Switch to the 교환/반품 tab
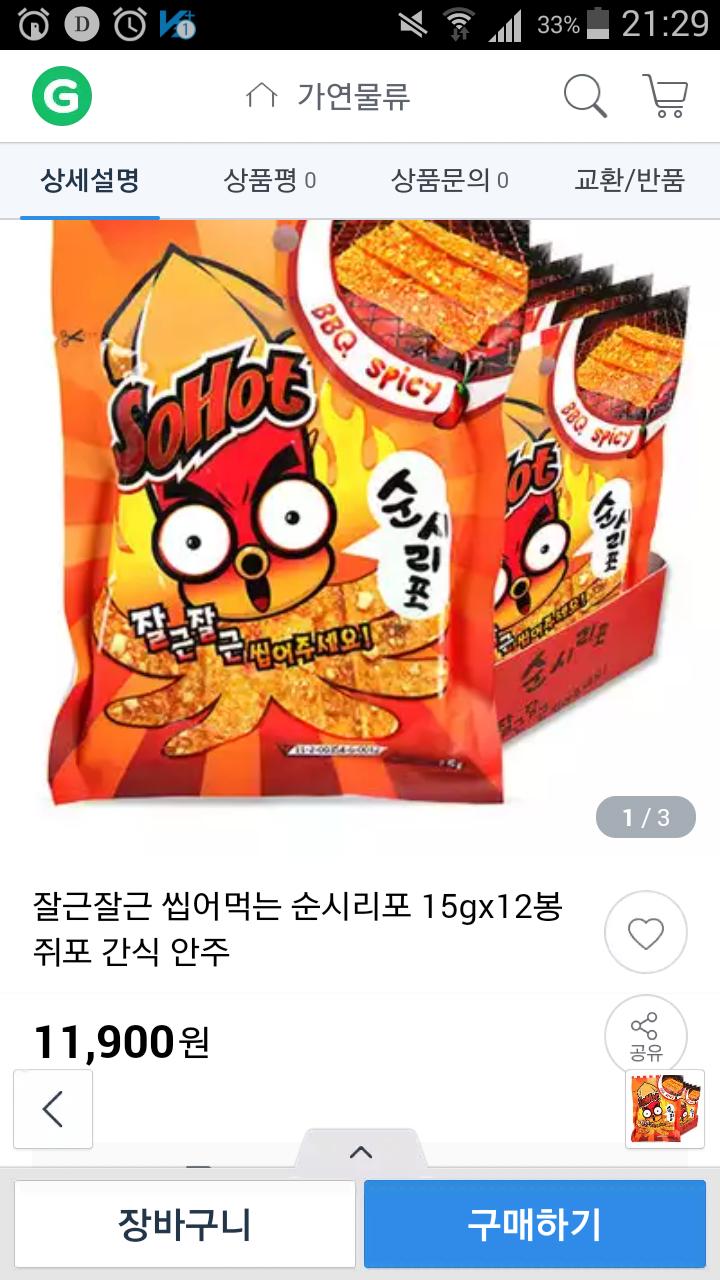Viewport: 720px width, 1280px height. point(629,181)
